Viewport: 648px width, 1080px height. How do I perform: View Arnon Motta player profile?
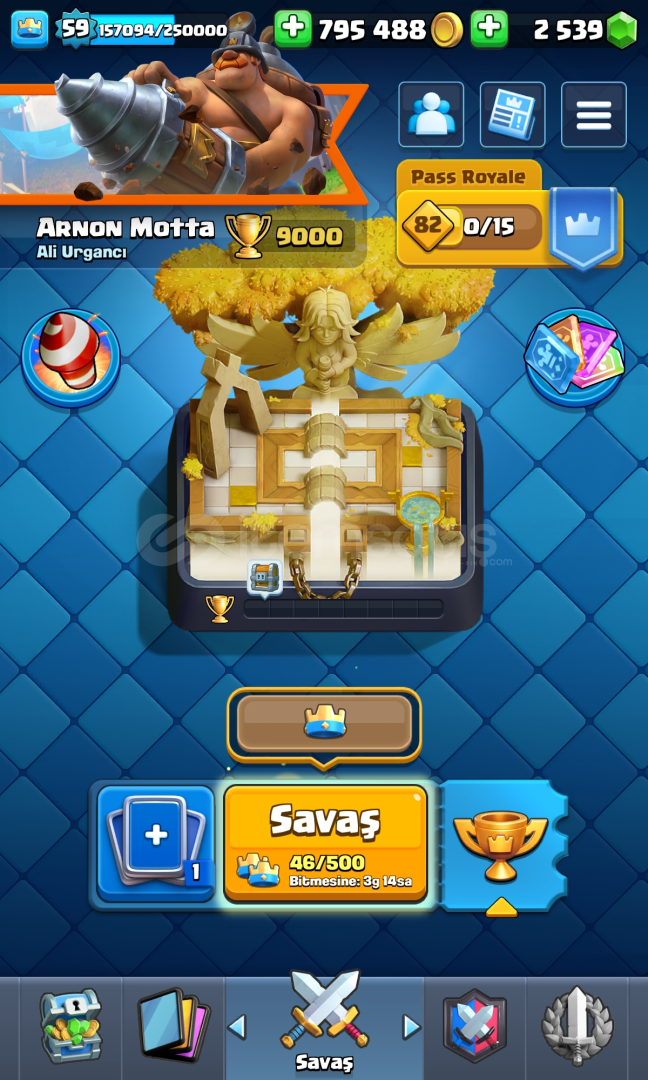[125, 236]
